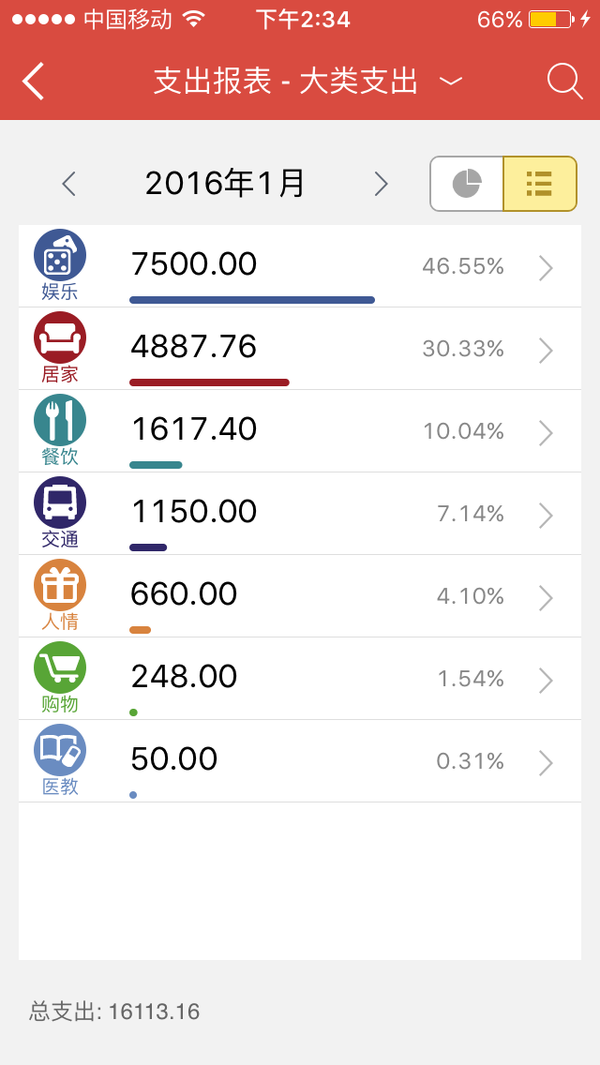The width and height of the screenshot is (600, 1065).
Task: Open the 娱乐 7500.00 expense row
Action: (x=300, y=266)
